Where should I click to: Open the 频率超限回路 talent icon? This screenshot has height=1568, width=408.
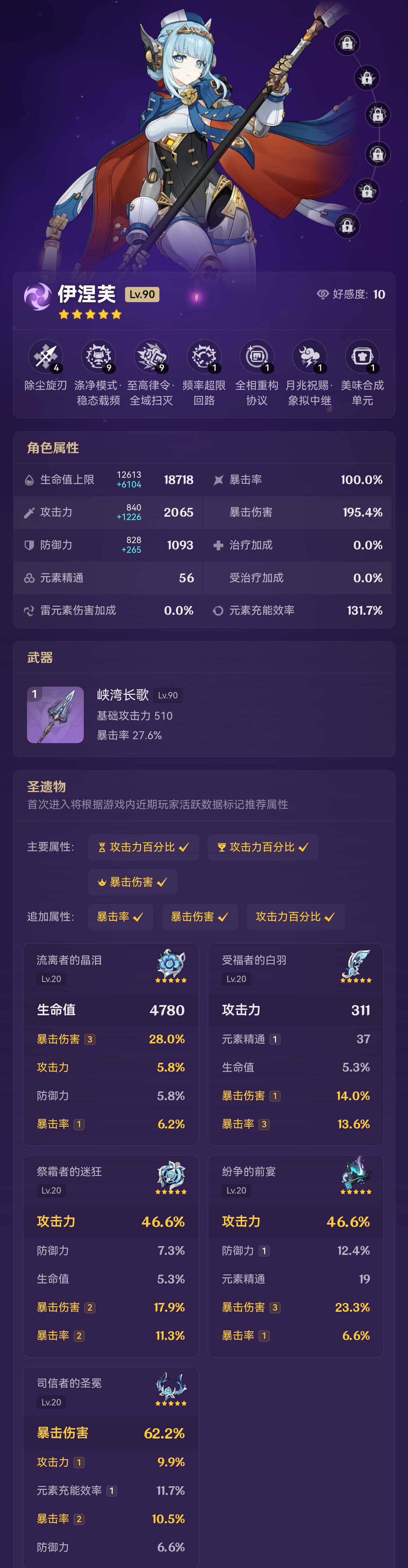click(x=204, y=356)
